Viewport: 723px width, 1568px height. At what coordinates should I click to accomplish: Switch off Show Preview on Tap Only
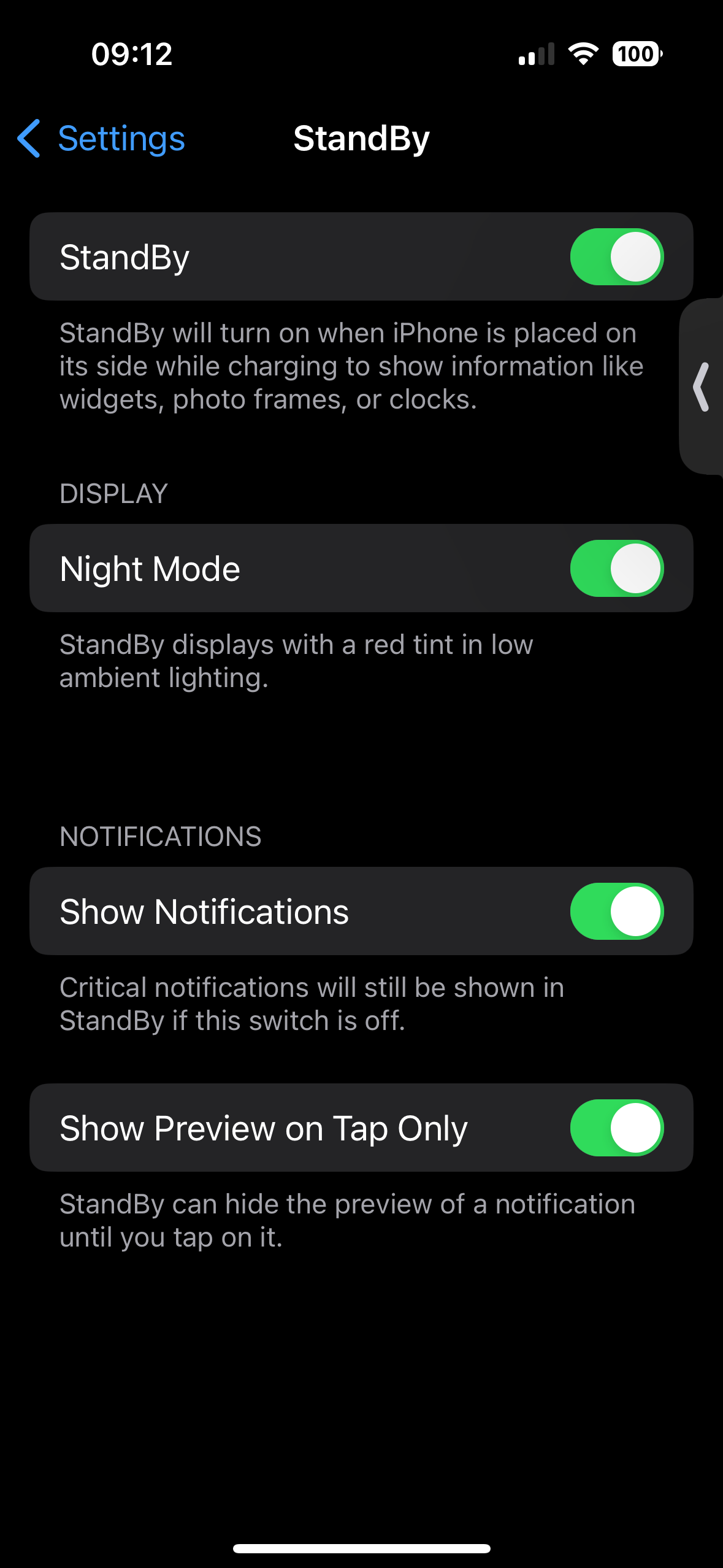coord(617,1128)
